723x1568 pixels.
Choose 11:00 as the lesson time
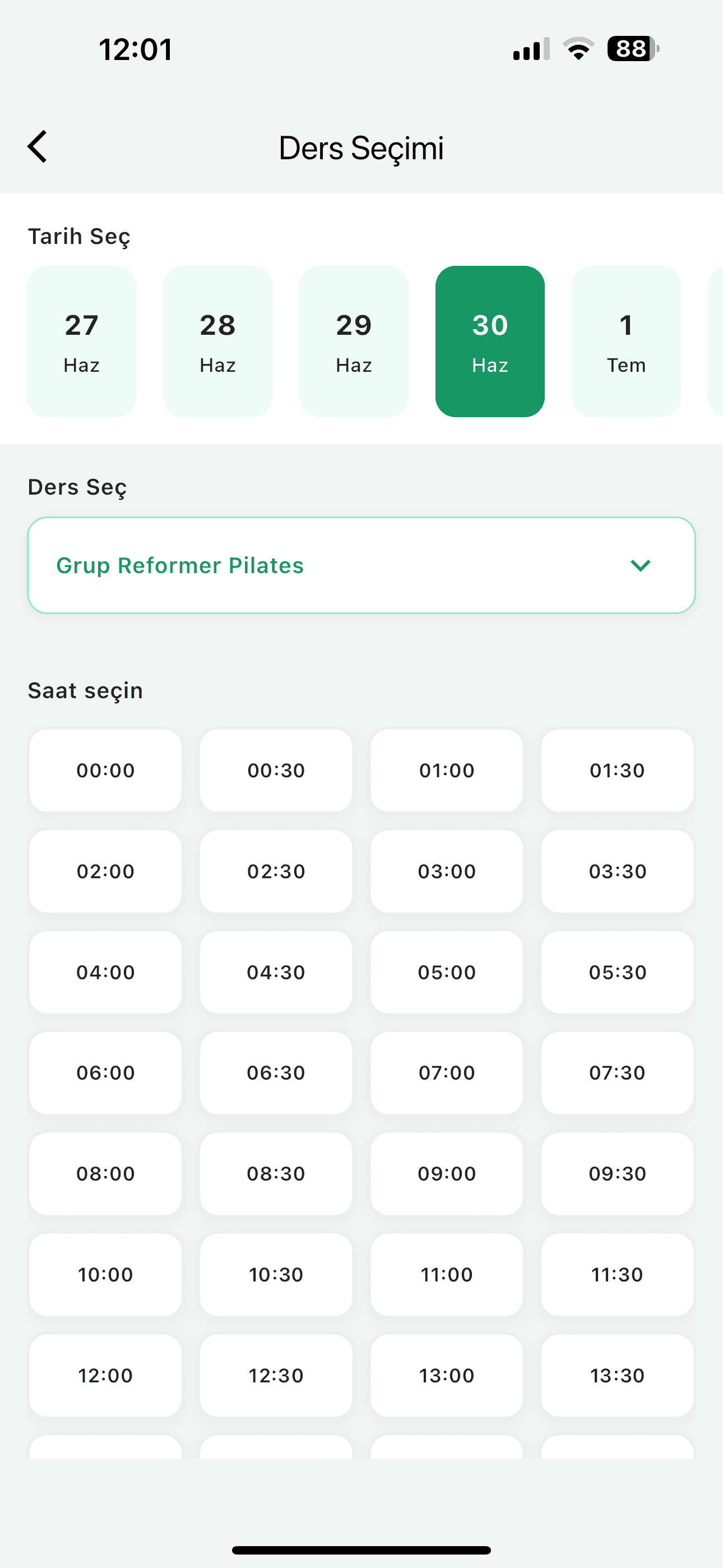pyautogui.click(x=446, y=1275)
